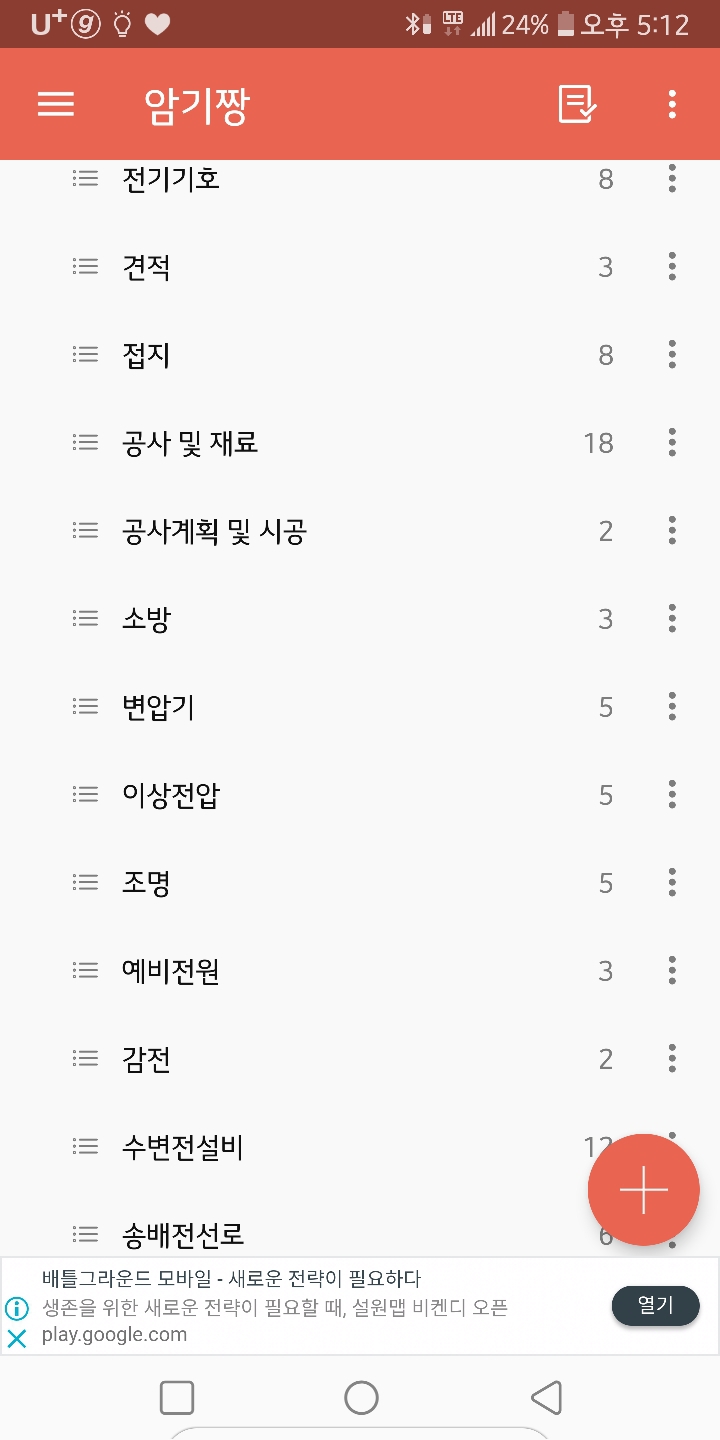Image resolution: width=720 pixels, height=1440 pixels.
Task: Open the recent apps screen
Action: 177,1397
